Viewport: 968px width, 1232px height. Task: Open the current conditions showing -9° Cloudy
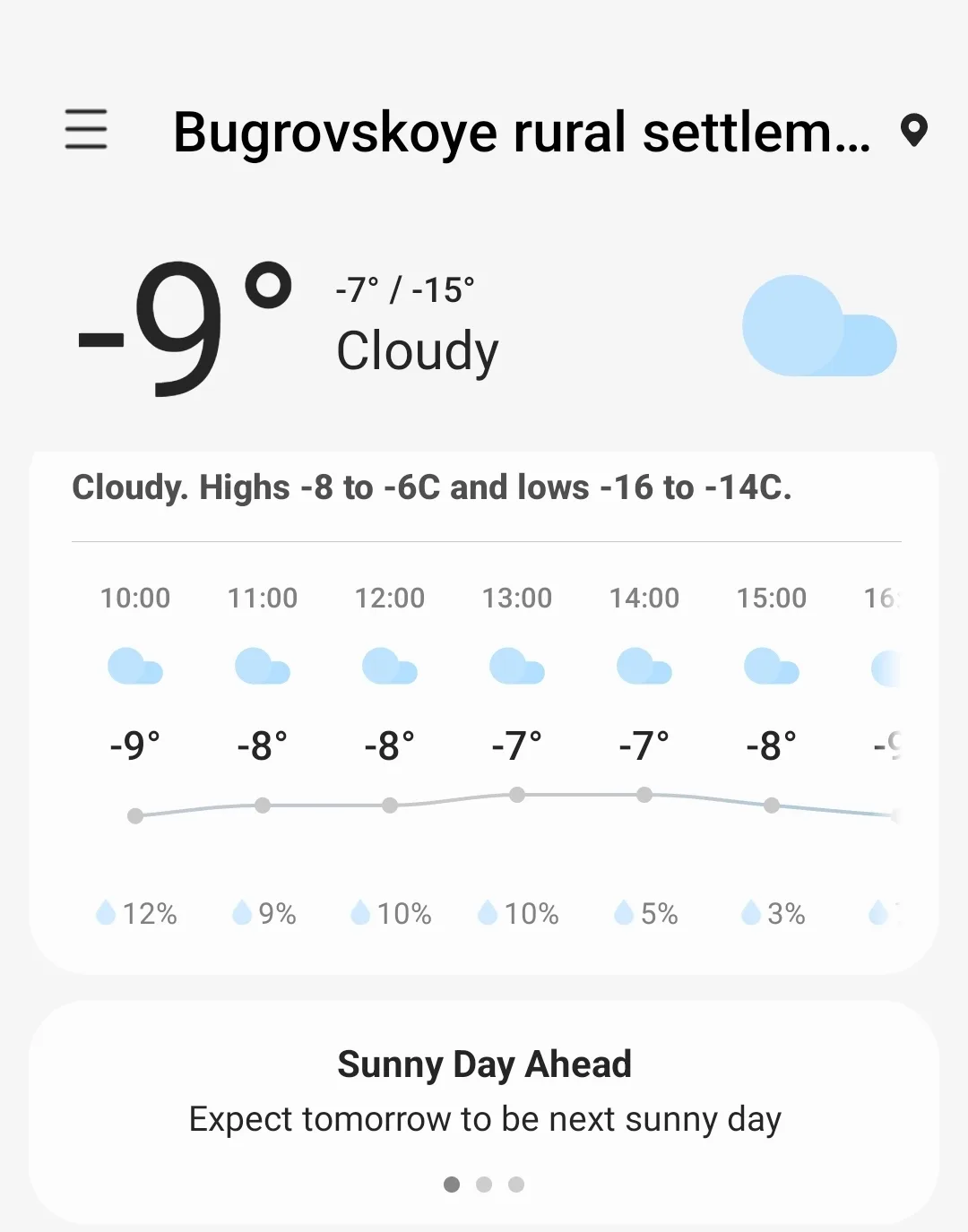point(287,329)
